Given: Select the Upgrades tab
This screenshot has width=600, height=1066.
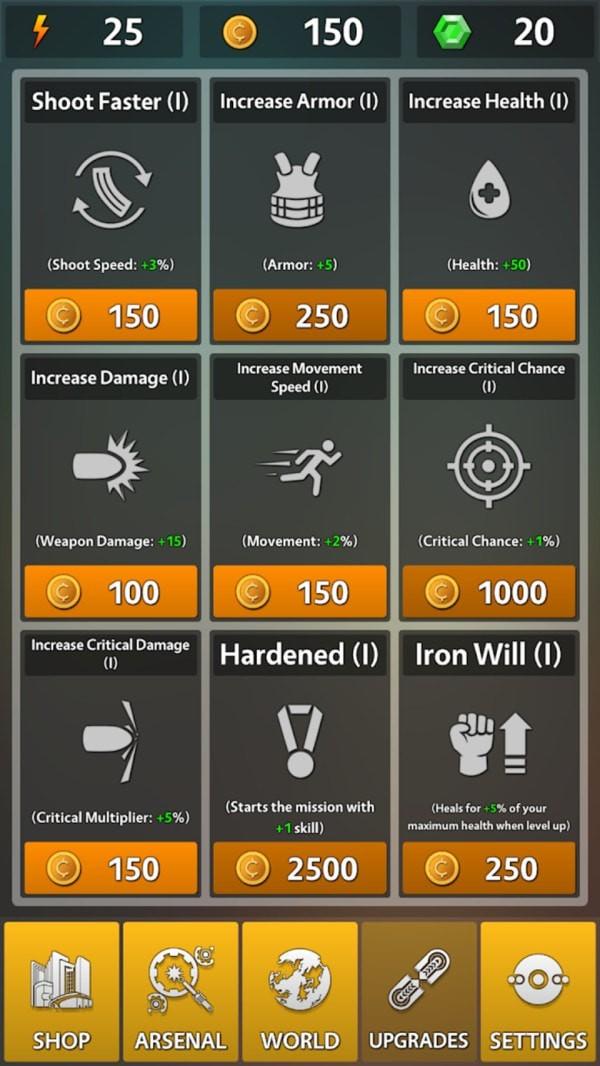Looking at the screenshot, I should [418, 990].
